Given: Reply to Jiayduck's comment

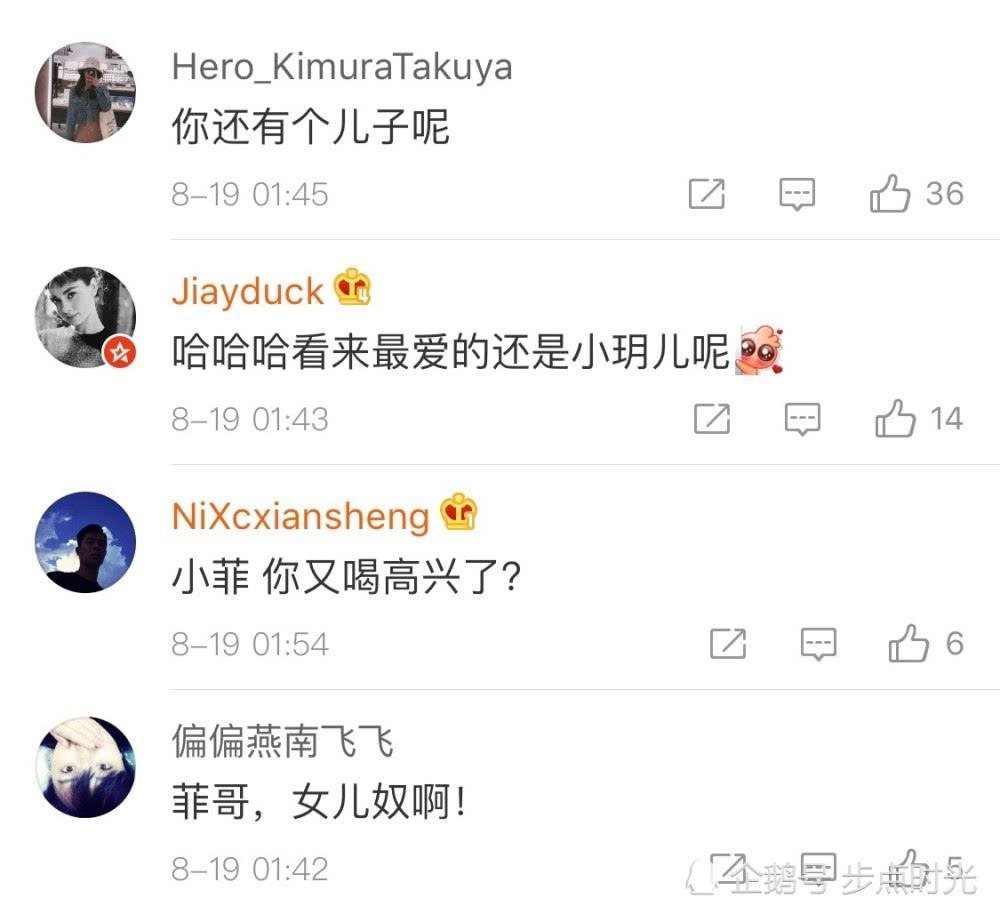Looking at the screenshot, I should point(802,419).
